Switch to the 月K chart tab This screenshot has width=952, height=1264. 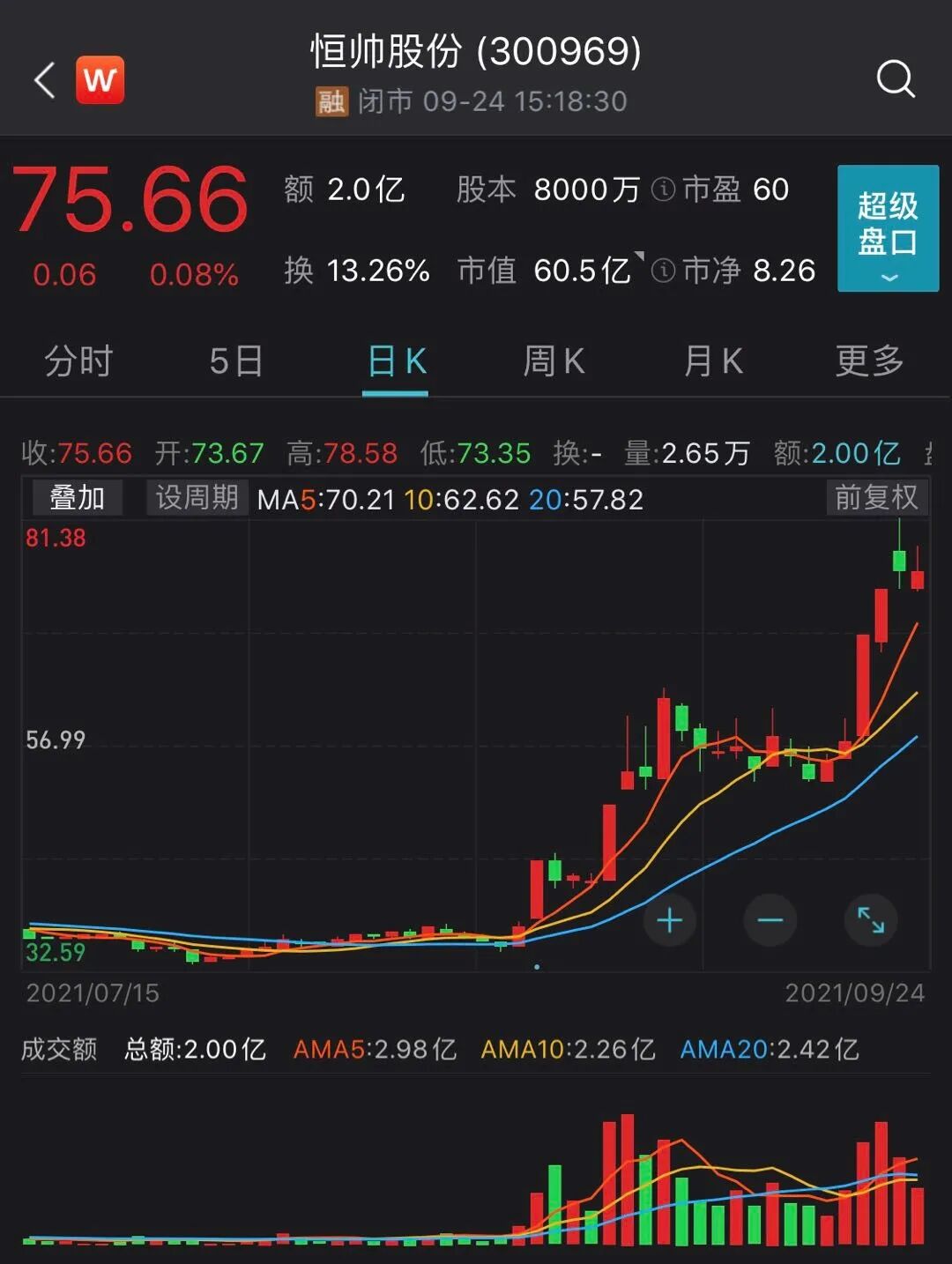coord(712,361)
